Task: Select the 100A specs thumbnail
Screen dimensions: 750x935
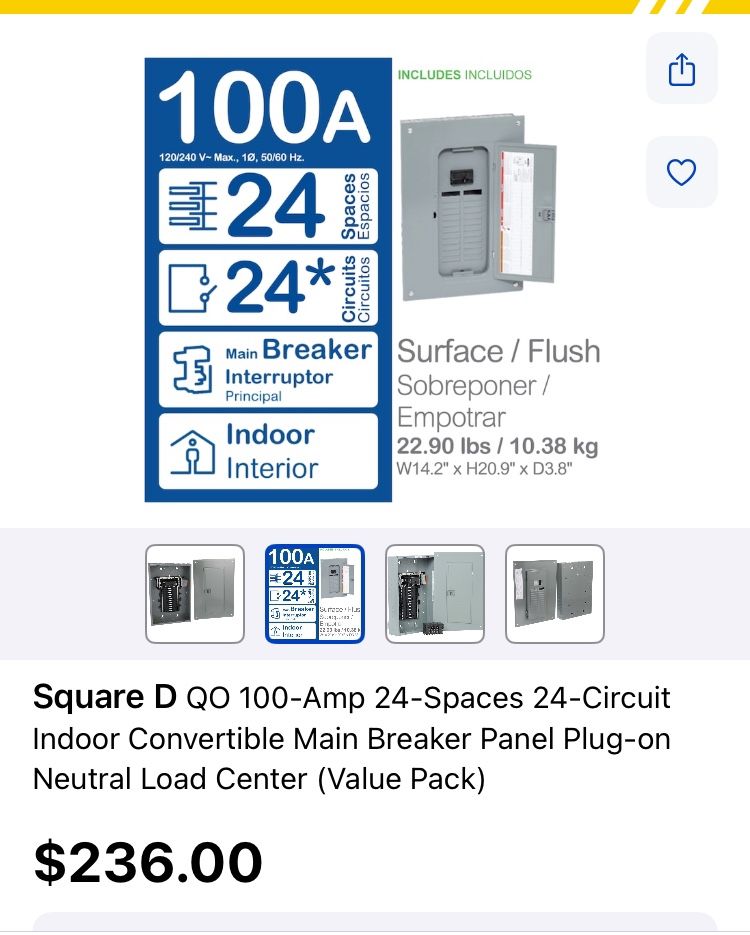Action: click(315, 594)
